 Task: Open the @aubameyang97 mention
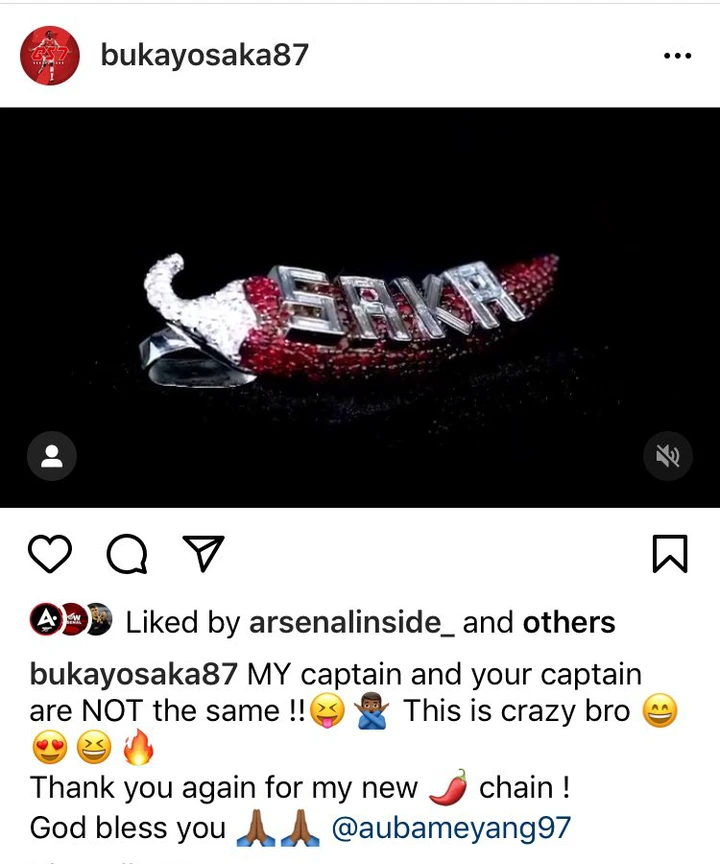pos(451,828)
